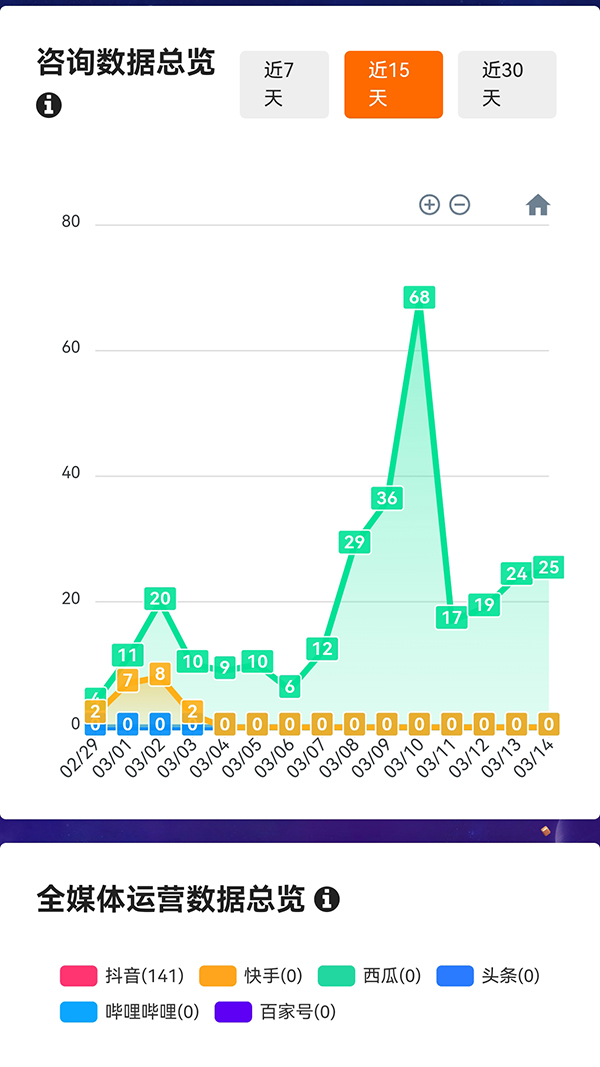Screen dimensions: 600x1067
Task: Zoom in on the chart
Action: [429, 205]
